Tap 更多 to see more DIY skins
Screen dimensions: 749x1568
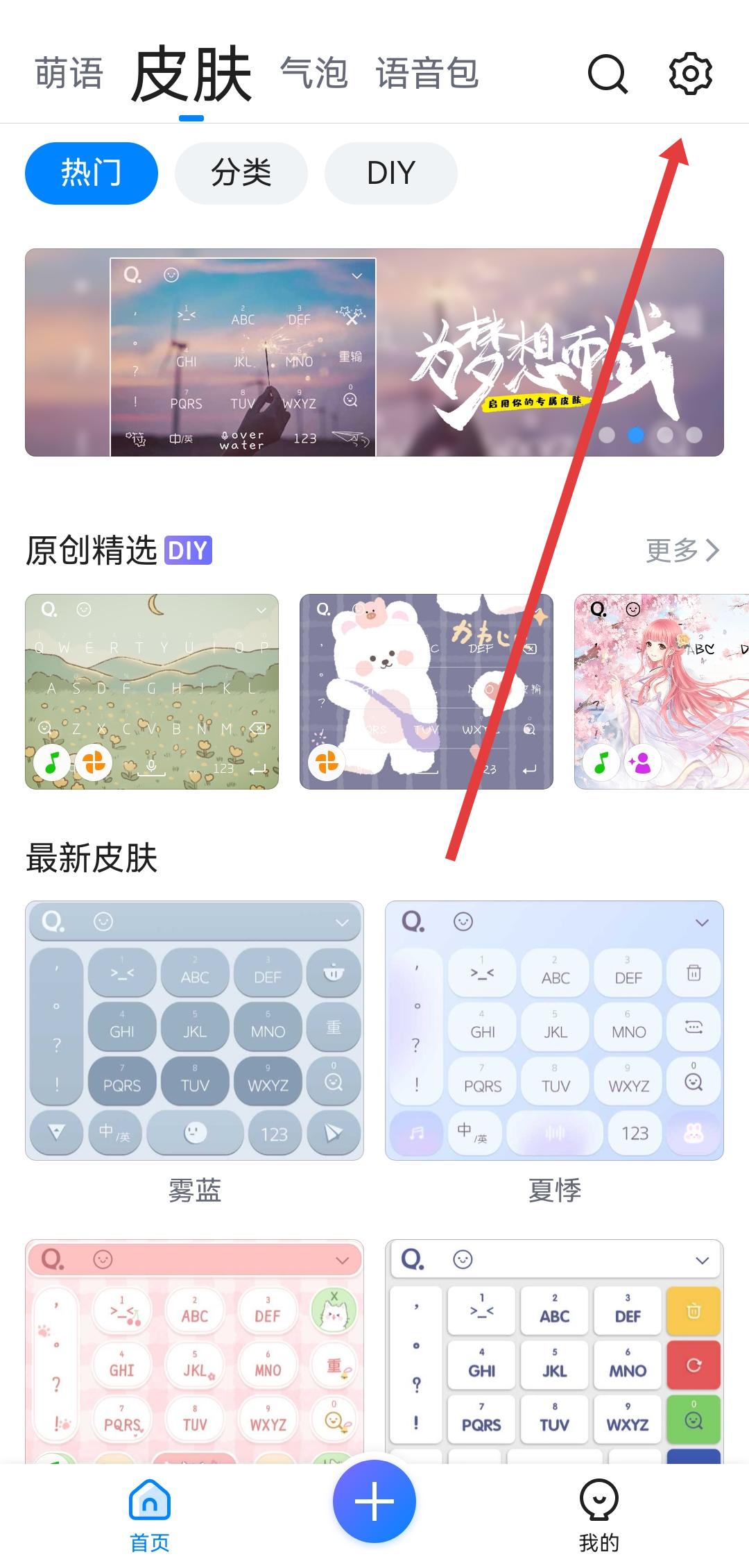click(682, 550)
